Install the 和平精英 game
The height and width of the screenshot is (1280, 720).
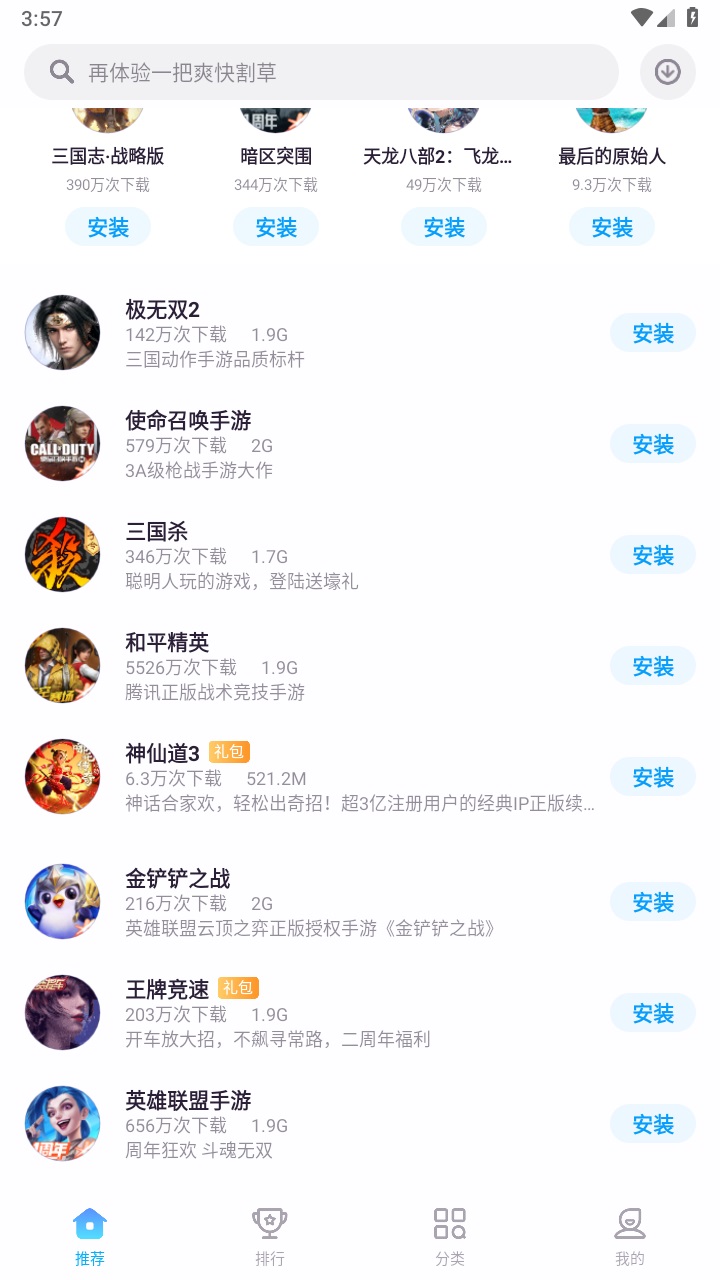[652, 665]
